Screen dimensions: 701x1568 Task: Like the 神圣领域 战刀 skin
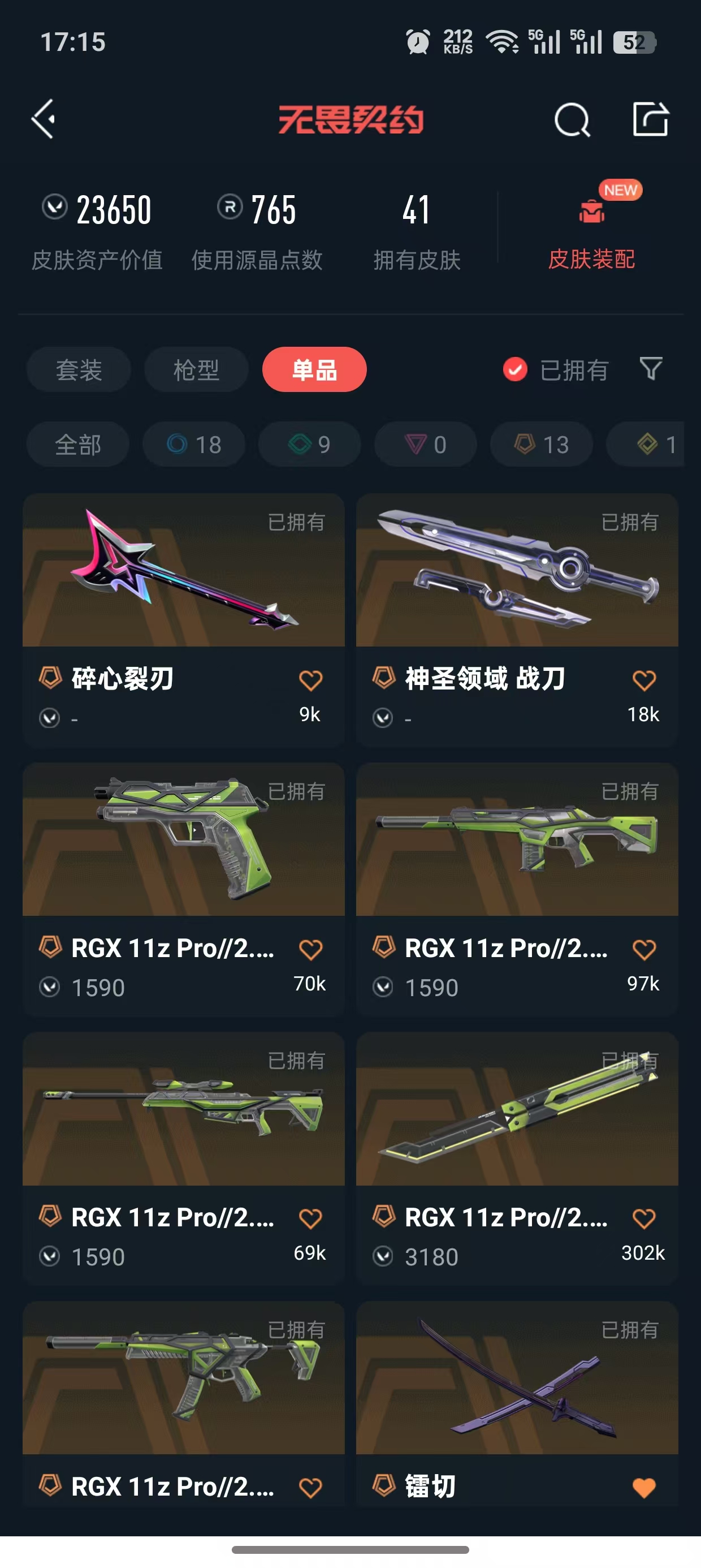[x=644, y=680]
